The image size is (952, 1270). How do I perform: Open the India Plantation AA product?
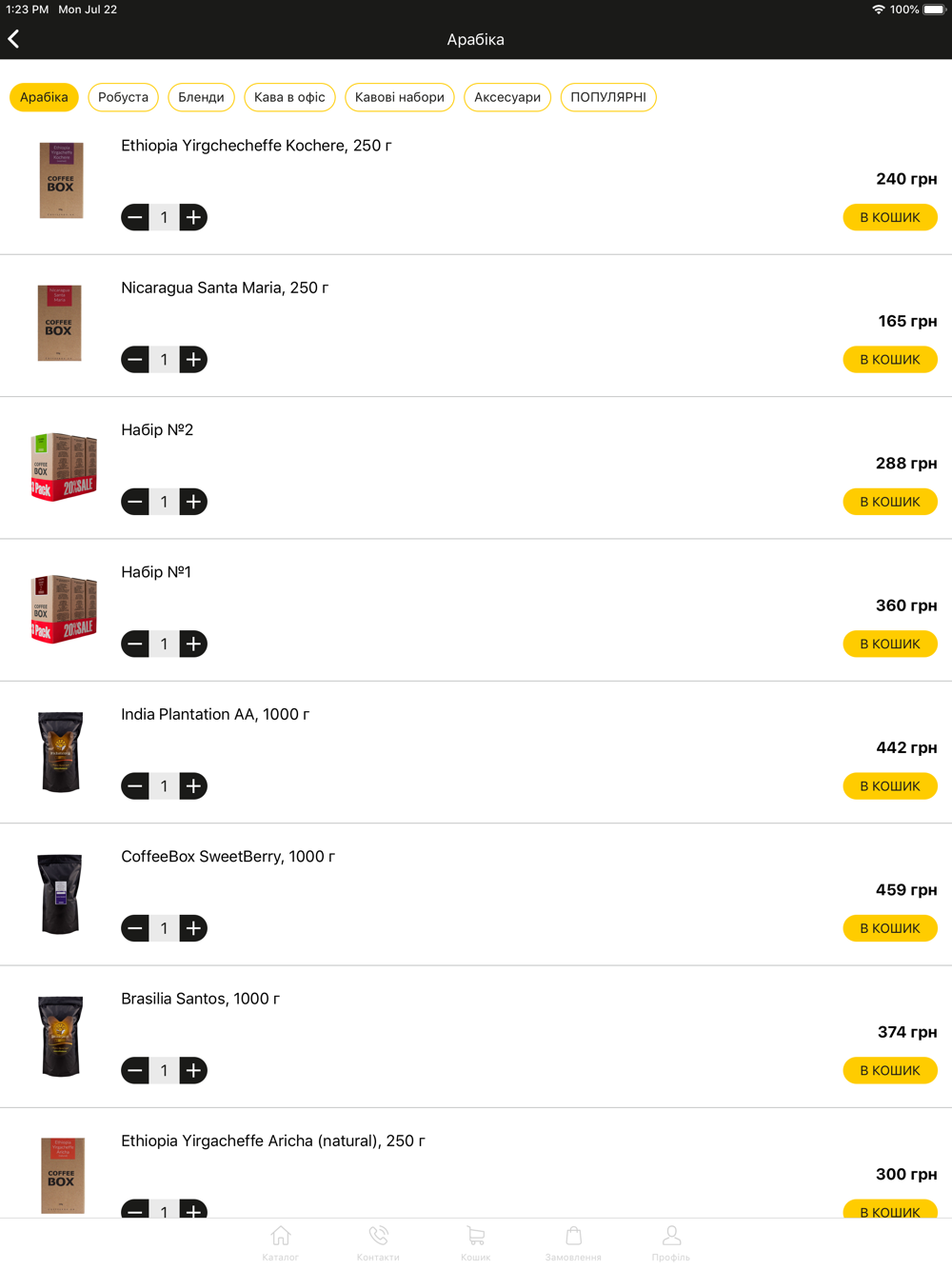click(215, 714)
